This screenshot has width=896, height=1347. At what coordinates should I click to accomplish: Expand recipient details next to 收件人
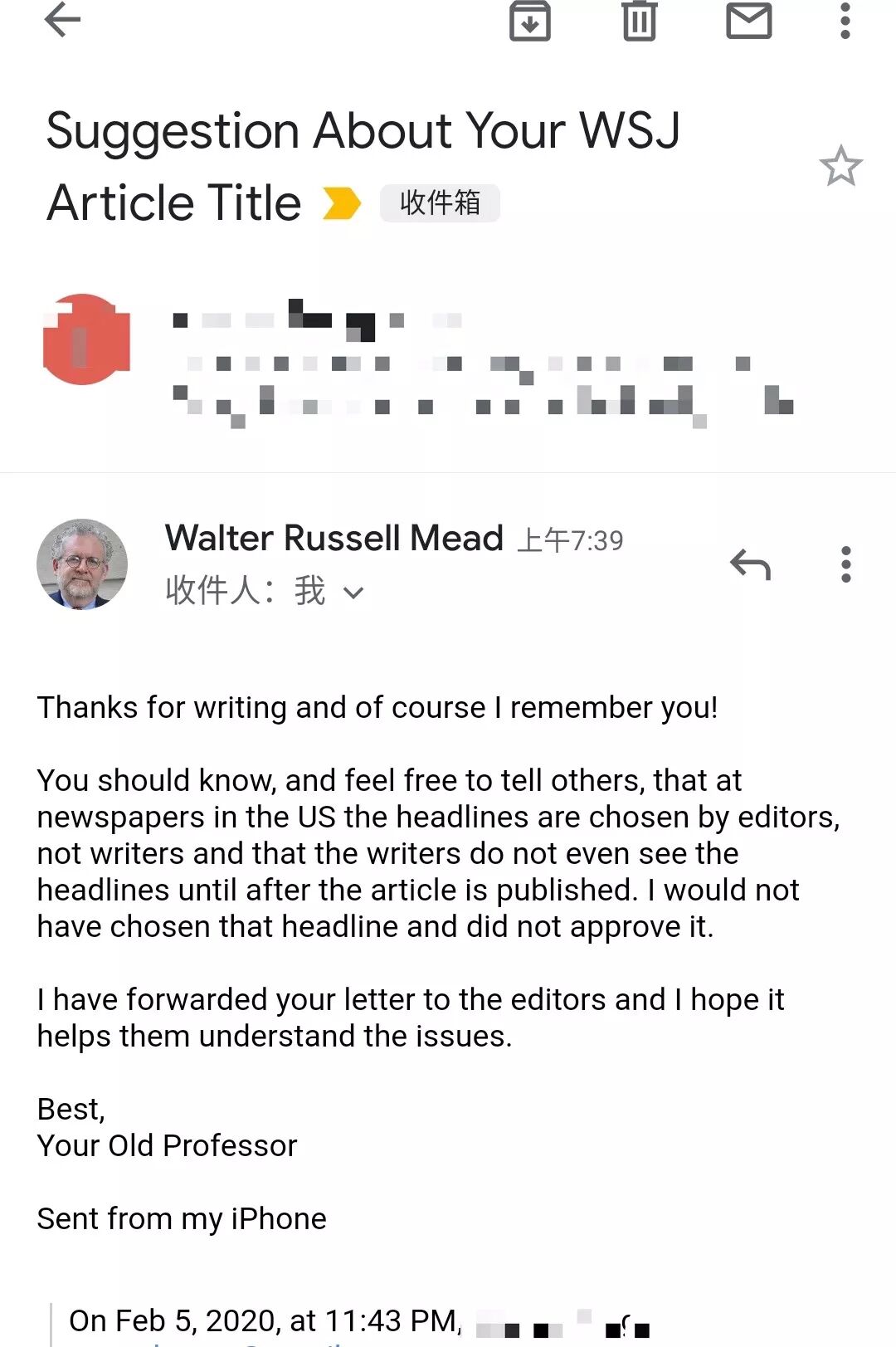[353, 593]
